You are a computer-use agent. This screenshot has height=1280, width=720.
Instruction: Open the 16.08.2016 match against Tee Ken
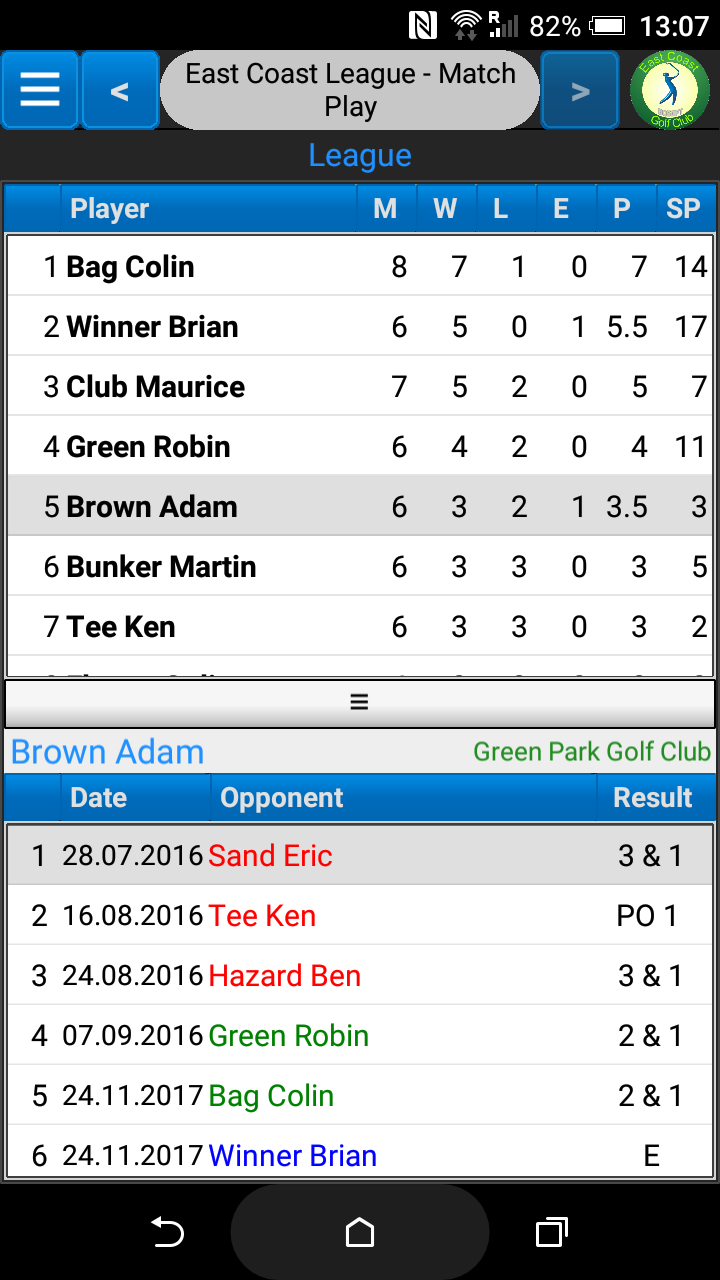click(360, 915)
